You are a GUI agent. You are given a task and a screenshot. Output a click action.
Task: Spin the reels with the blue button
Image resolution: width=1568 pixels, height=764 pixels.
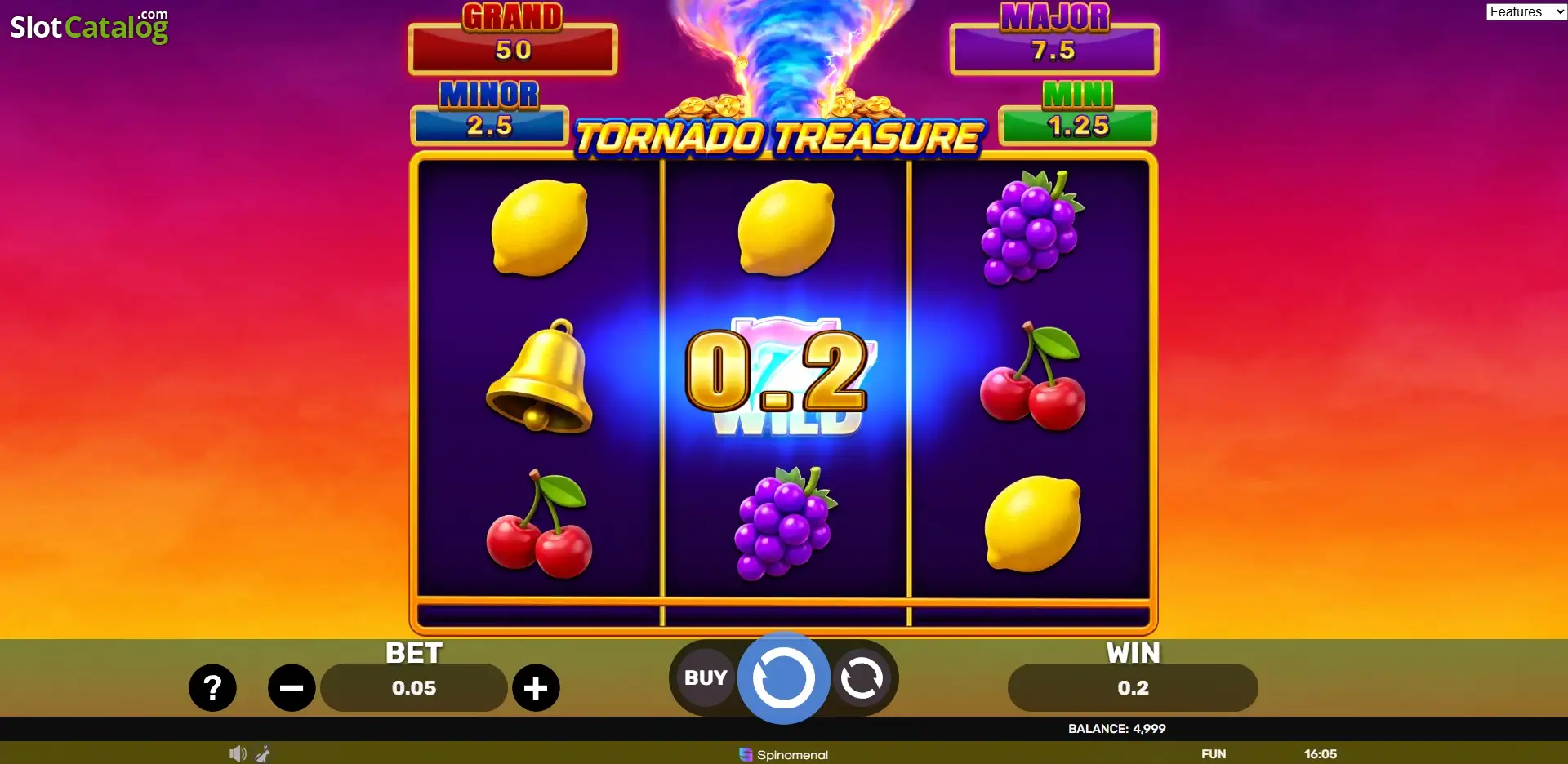tap(784, 677)
